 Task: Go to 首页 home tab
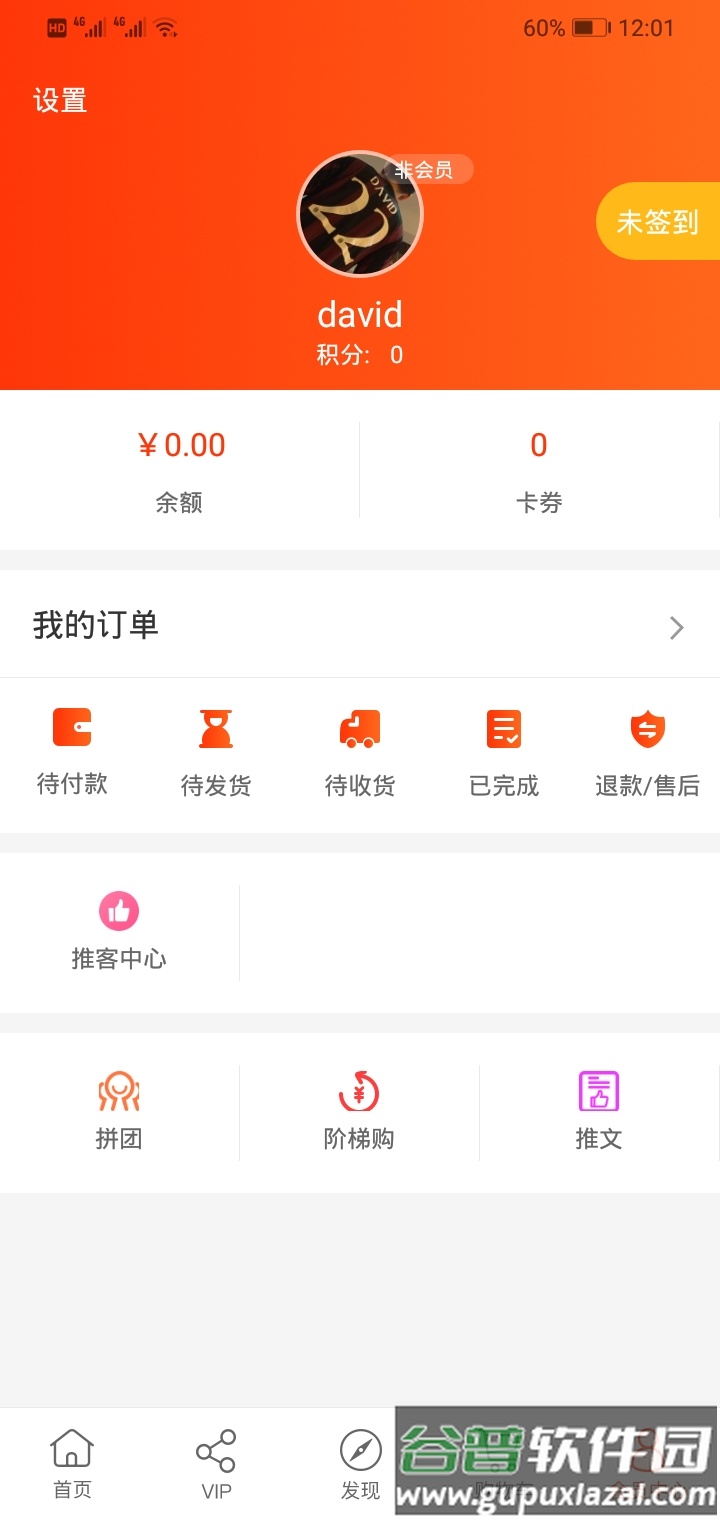click(x=71, y=1462)
